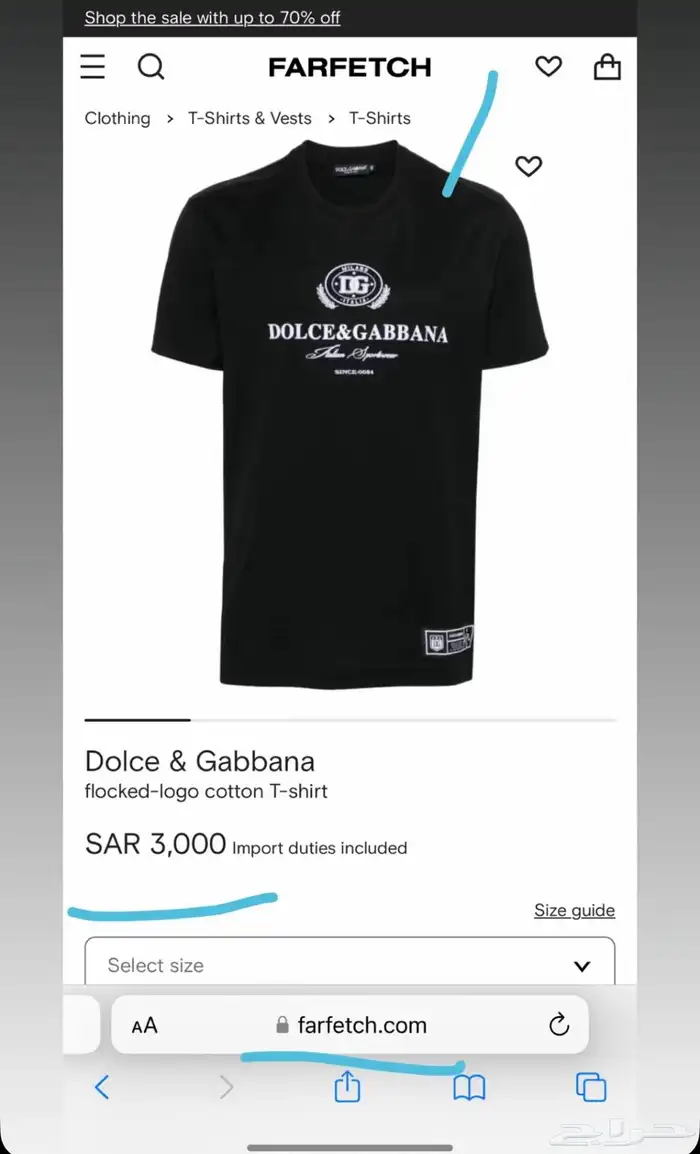Open the shopping bag
The width and height of the screenshot is (700, 1154).
[607, 67]
